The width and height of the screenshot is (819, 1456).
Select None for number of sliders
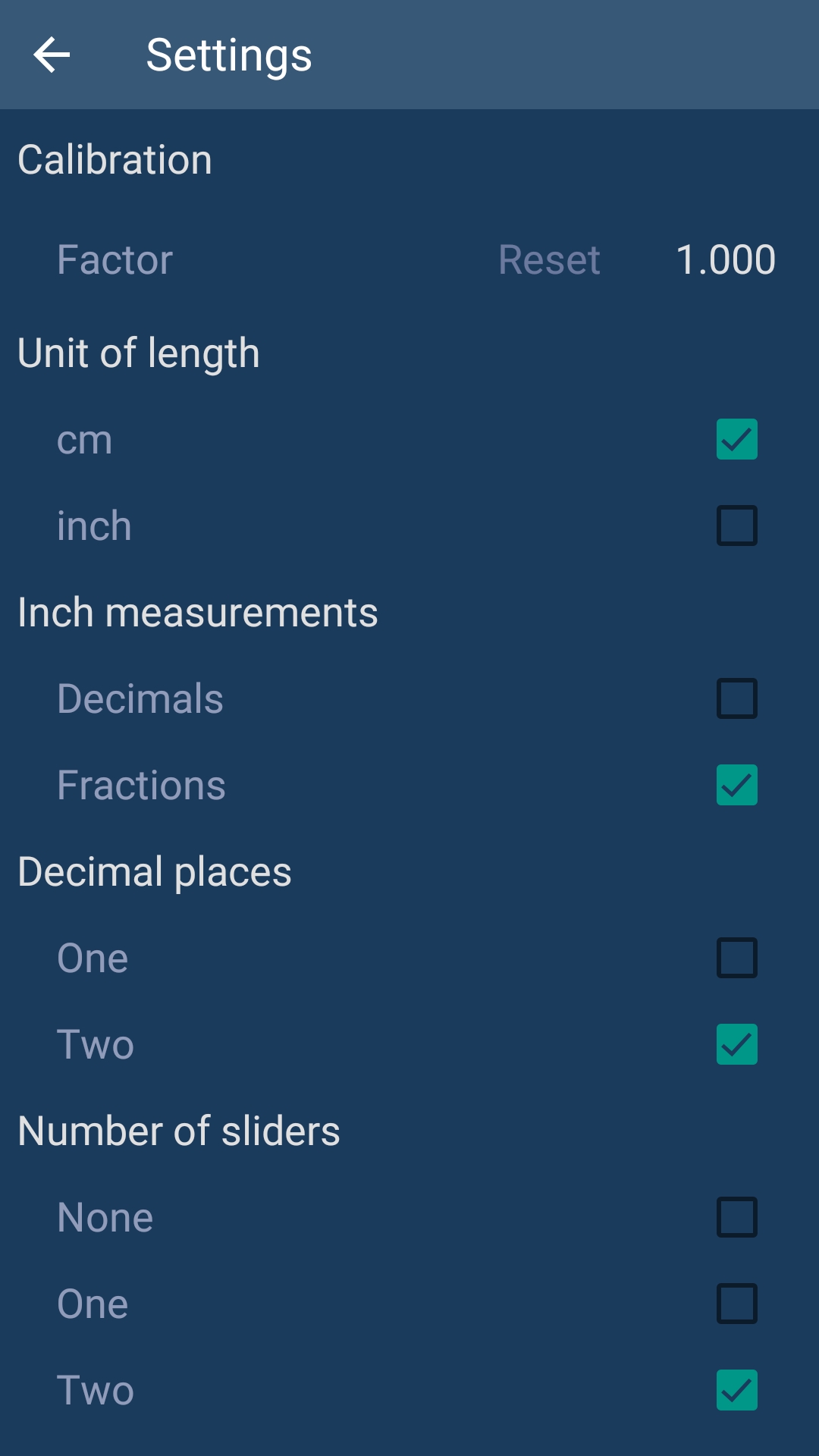click(x=736, y=1216)
